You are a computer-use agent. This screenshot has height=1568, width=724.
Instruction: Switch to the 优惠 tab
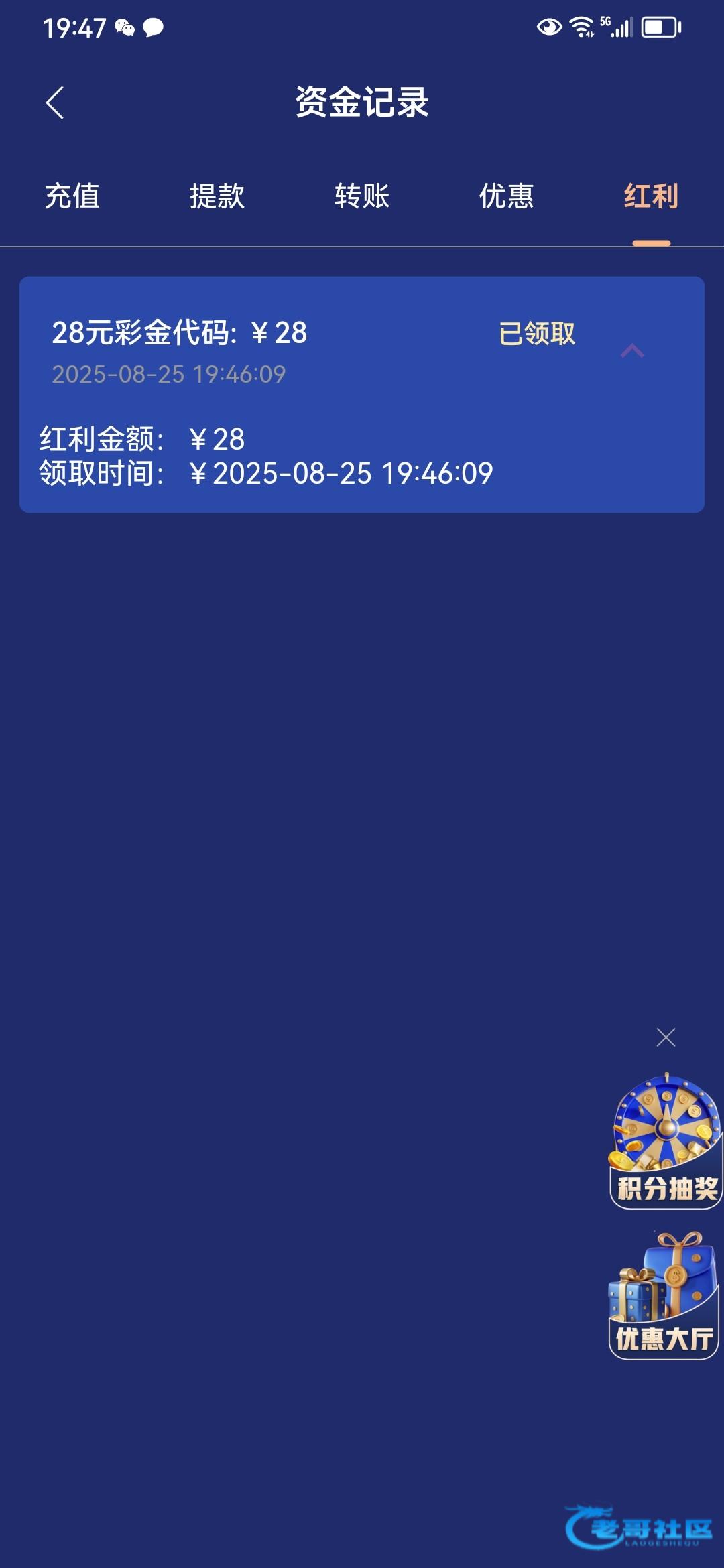(x=506, y=196)
